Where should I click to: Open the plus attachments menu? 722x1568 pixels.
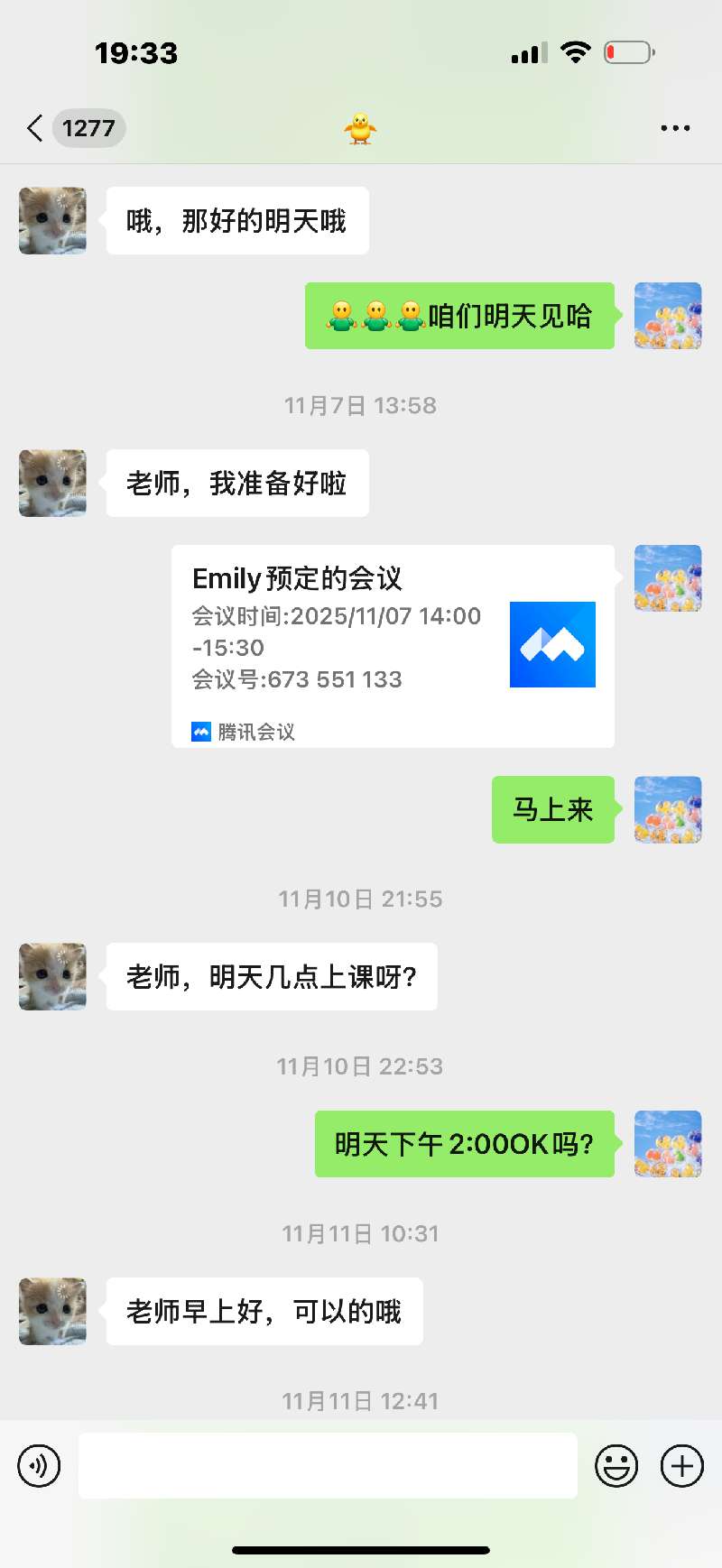[682, 1466]
